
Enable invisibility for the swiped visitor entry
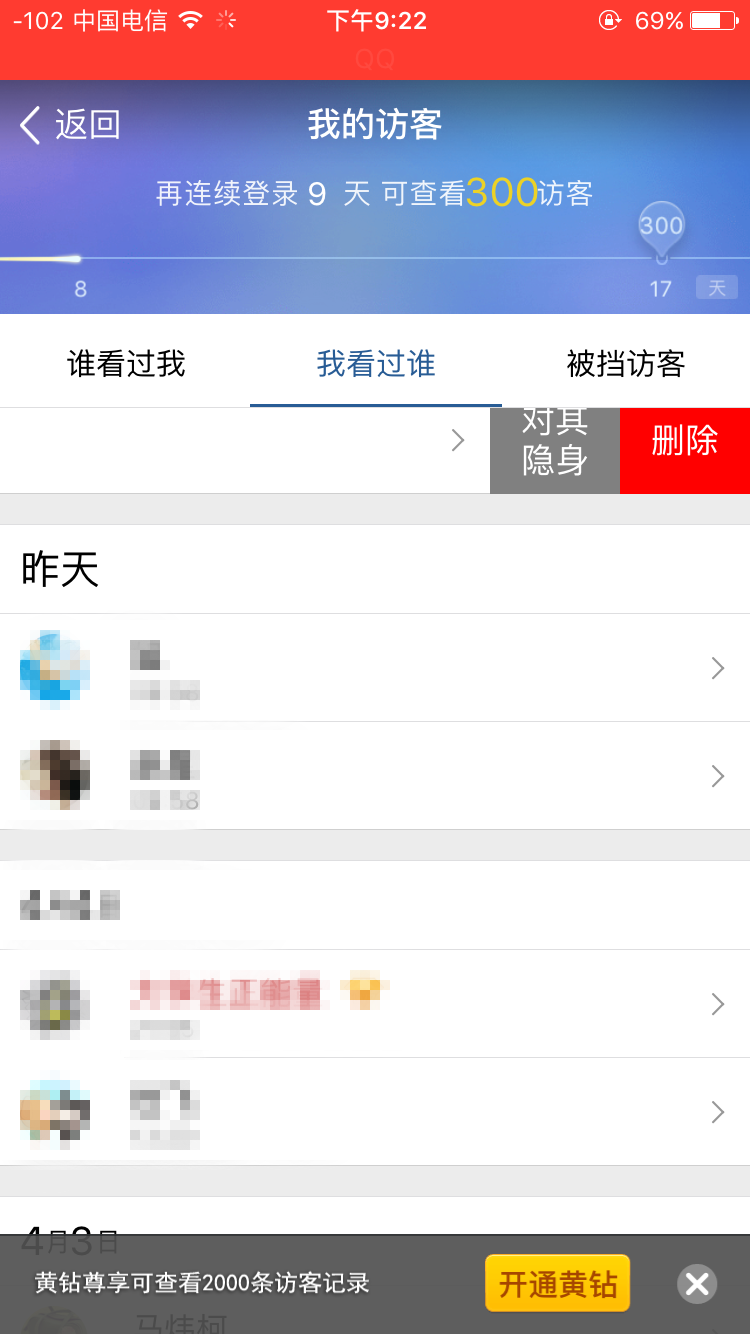554,451
